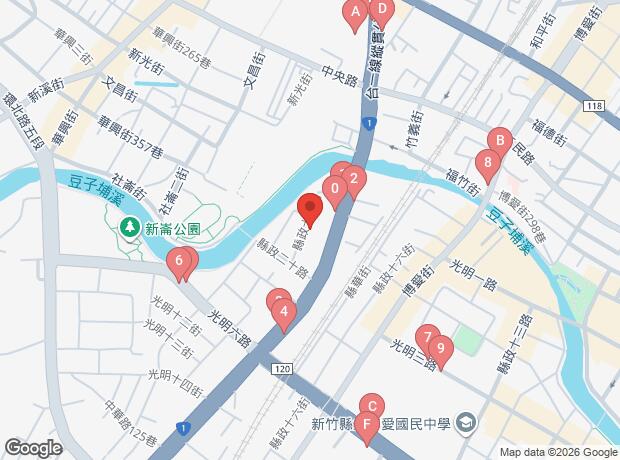The height and width of the screenshot is (460, 620).
Task: Open marker B near 福竹街
Action: point(499,141)
